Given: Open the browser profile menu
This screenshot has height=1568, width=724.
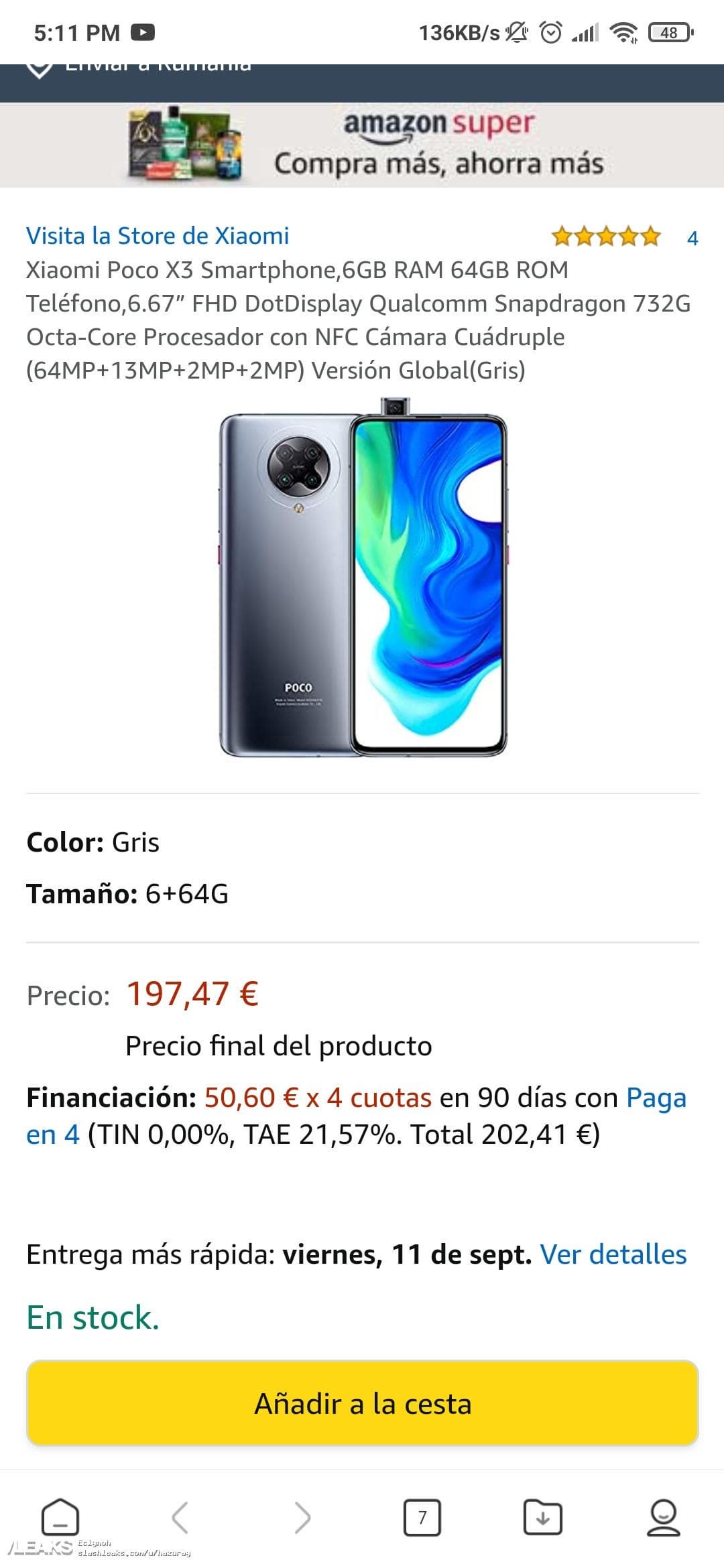Looking at the screenshot, I should point(663,1517).
